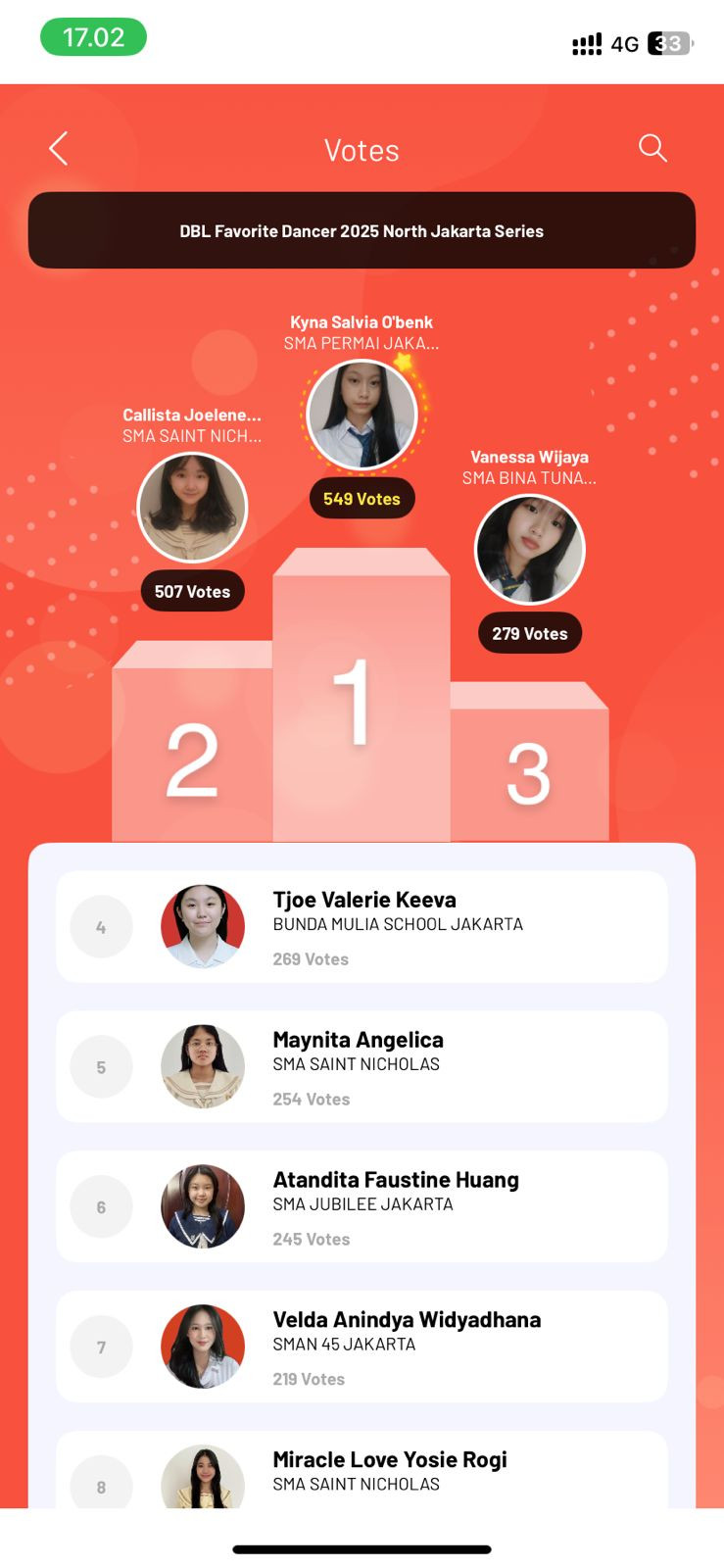Open second-place Callista Joelene's profile
This screenshot has width=724, height=1568.
(x=192, y=508)
